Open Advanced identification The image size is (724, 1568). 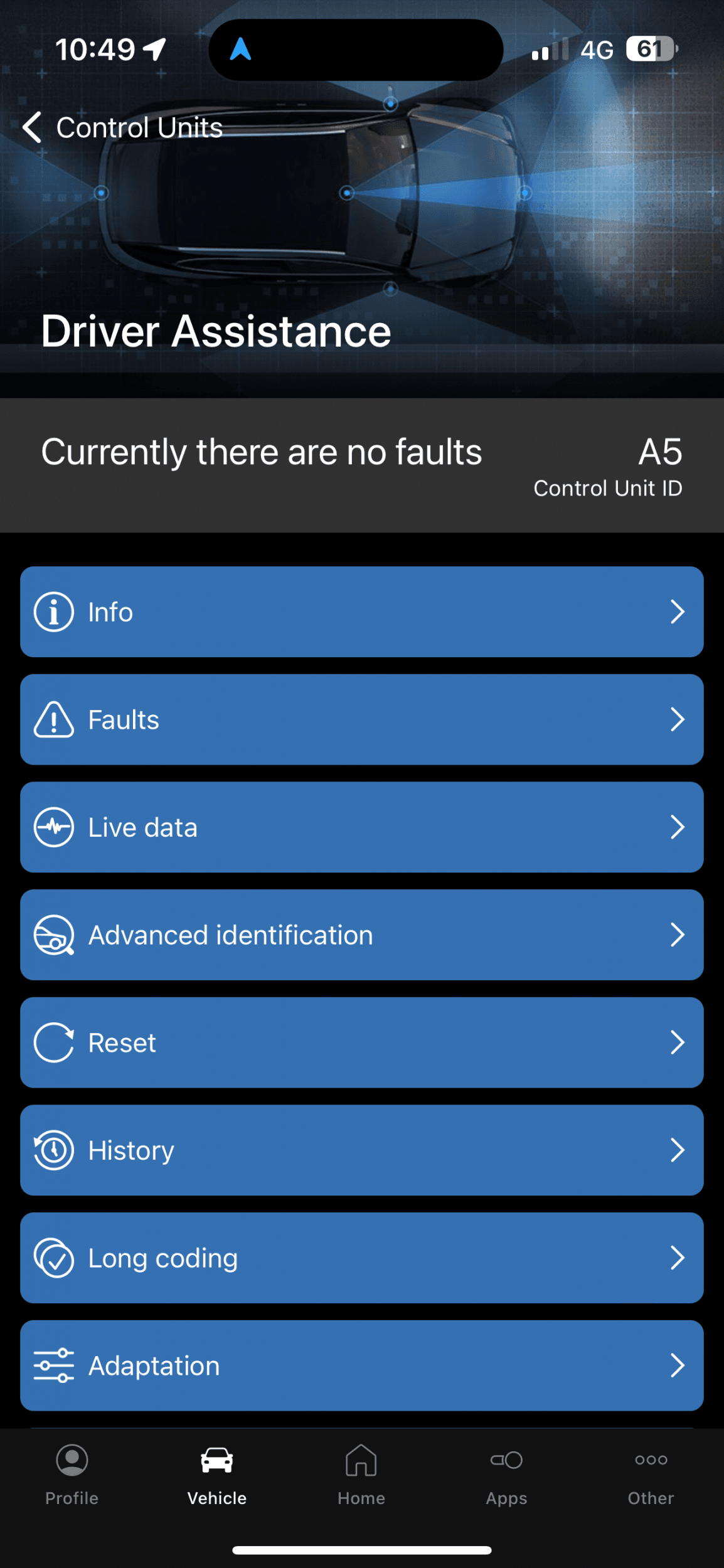pos(361,935)
